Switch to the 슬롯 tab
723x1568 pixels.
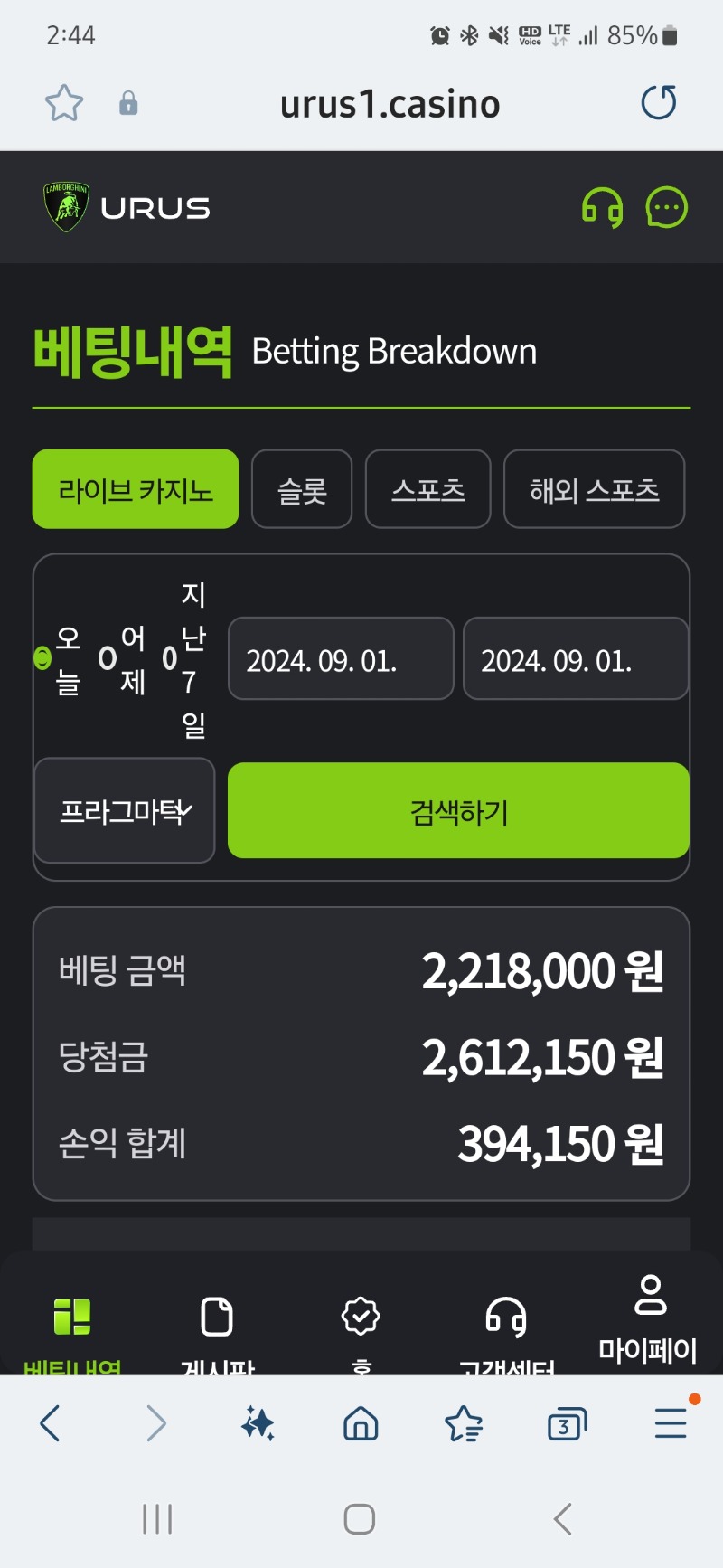click(302, 489)
